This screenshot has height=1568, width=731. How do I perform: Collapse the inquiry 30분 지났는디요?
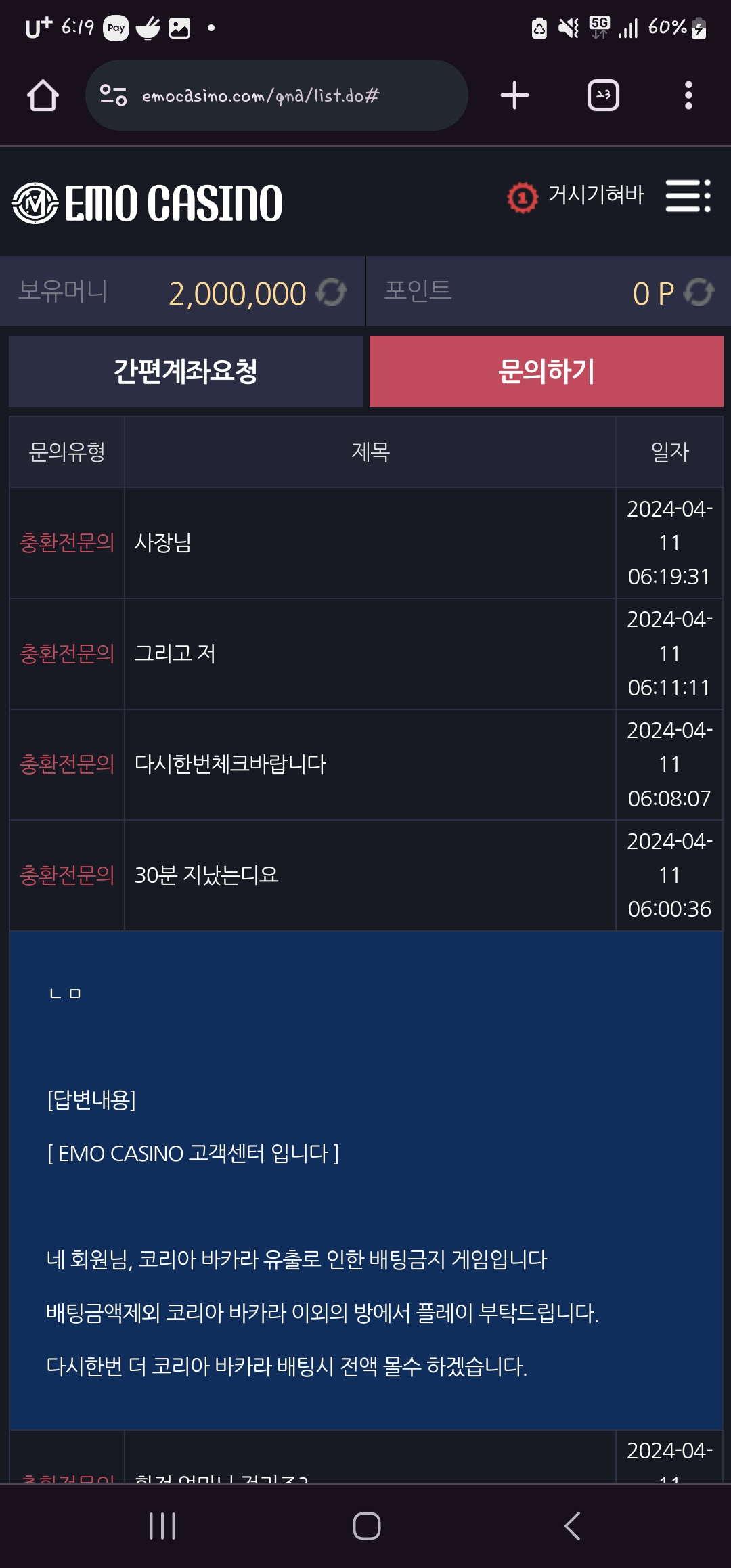365,875
